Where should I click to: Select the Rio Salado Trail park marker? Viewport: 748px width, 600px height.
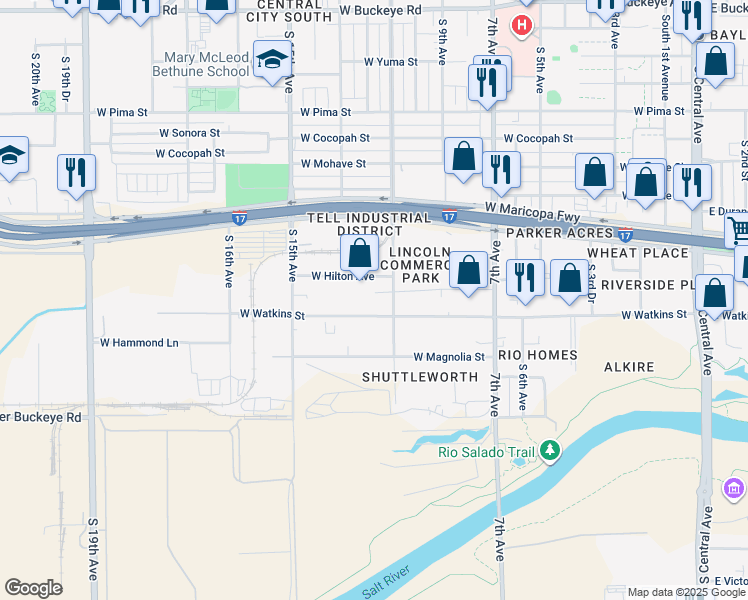[x=550, y=451]
